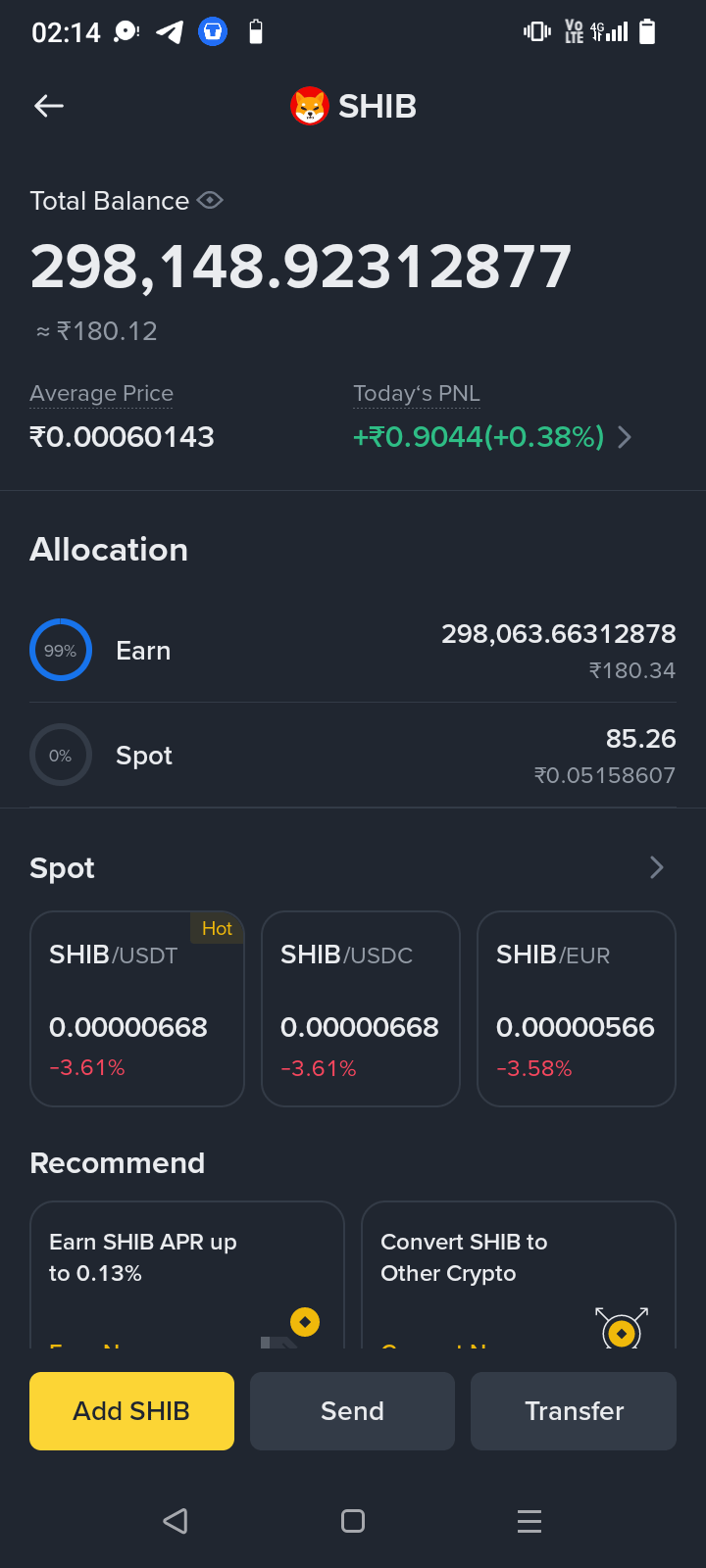Transfer SHIB between accounts
This screenshot has height=1568, width=706.
574,1411
